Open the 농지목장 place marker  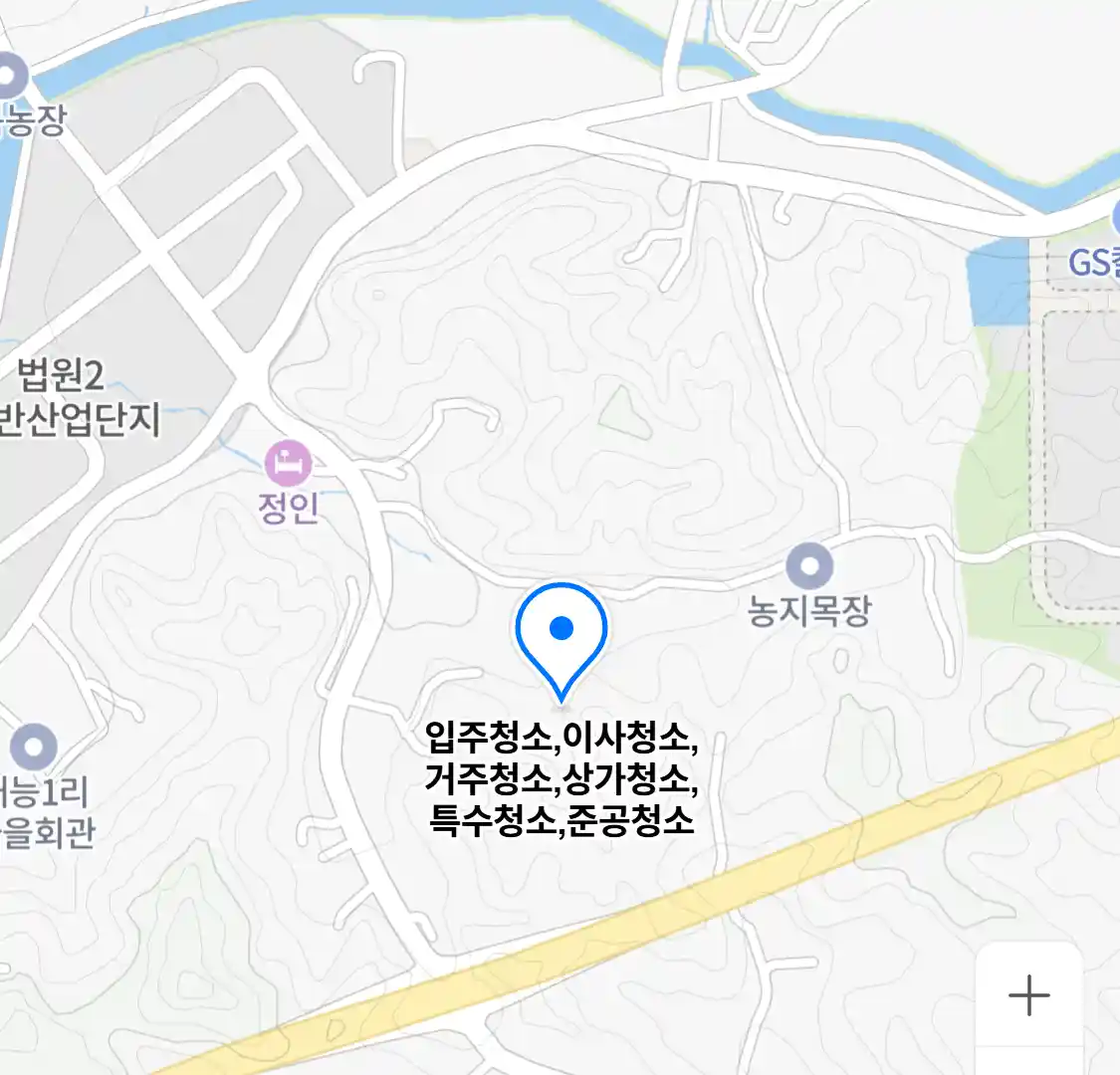point(809,567)
